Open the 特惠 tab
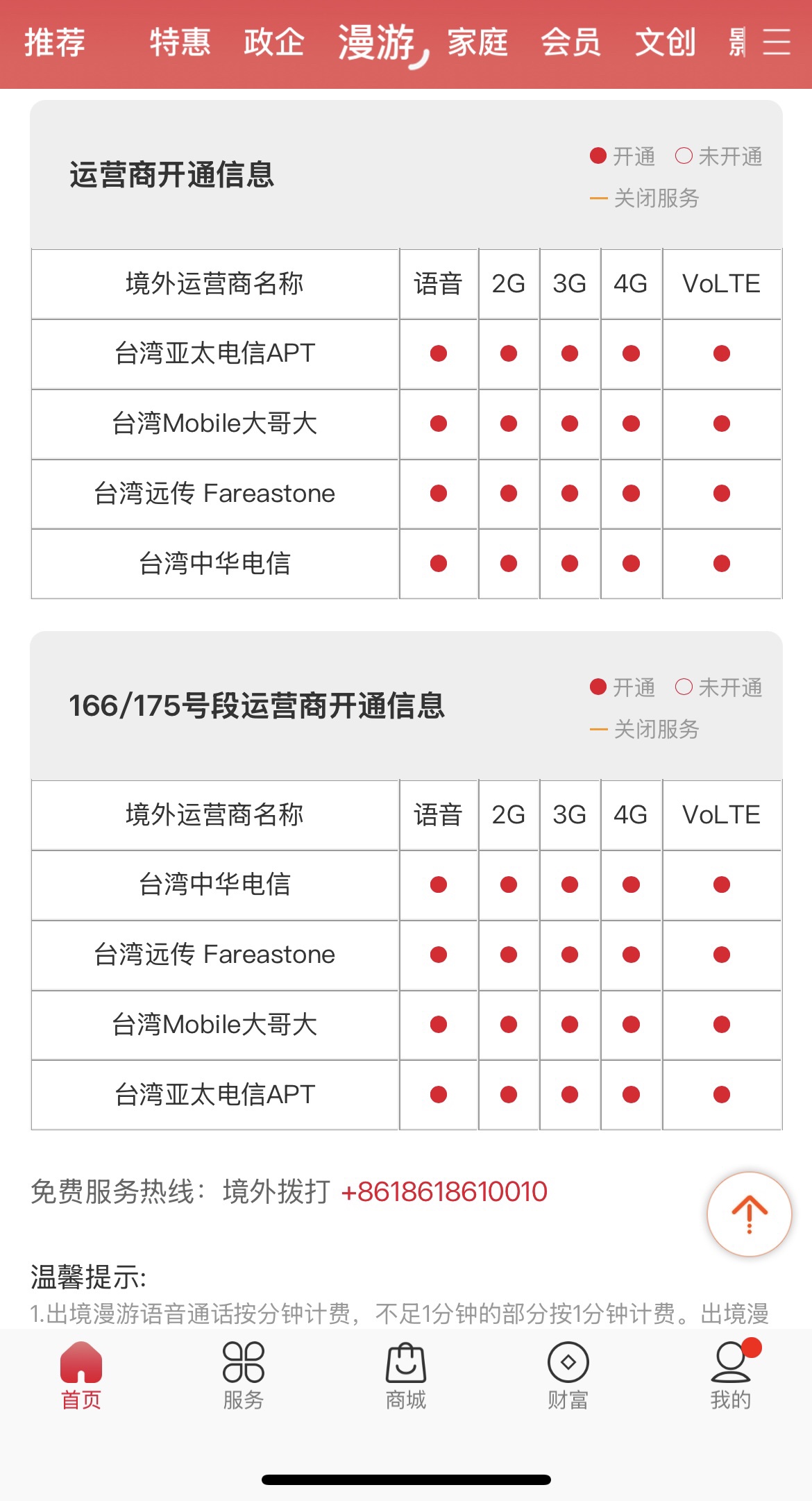Viewport: 812px width, 1501px height. [180, 42]
